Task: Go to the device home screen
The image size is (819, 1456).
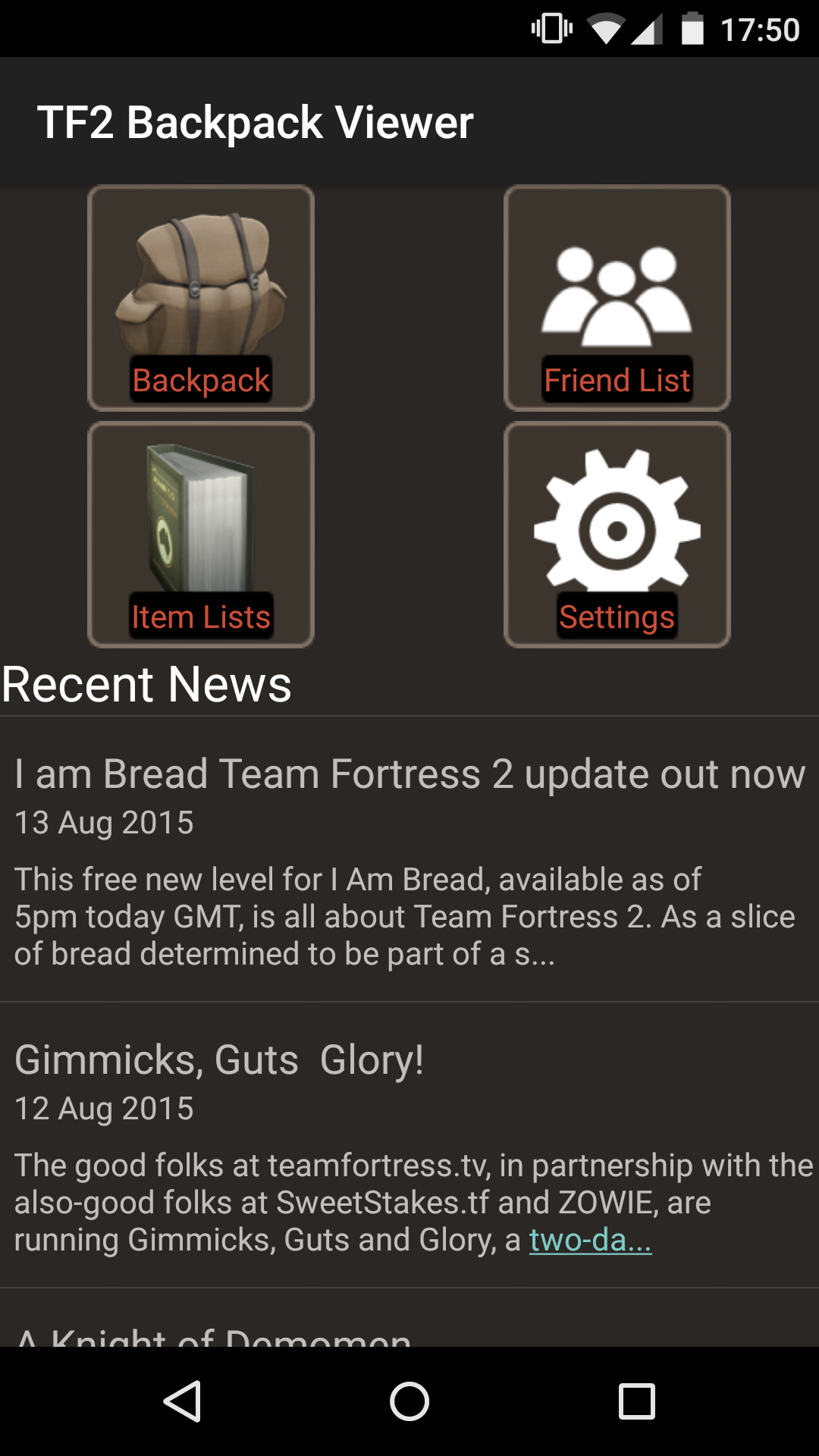Action: click(x=409, y=1401)
